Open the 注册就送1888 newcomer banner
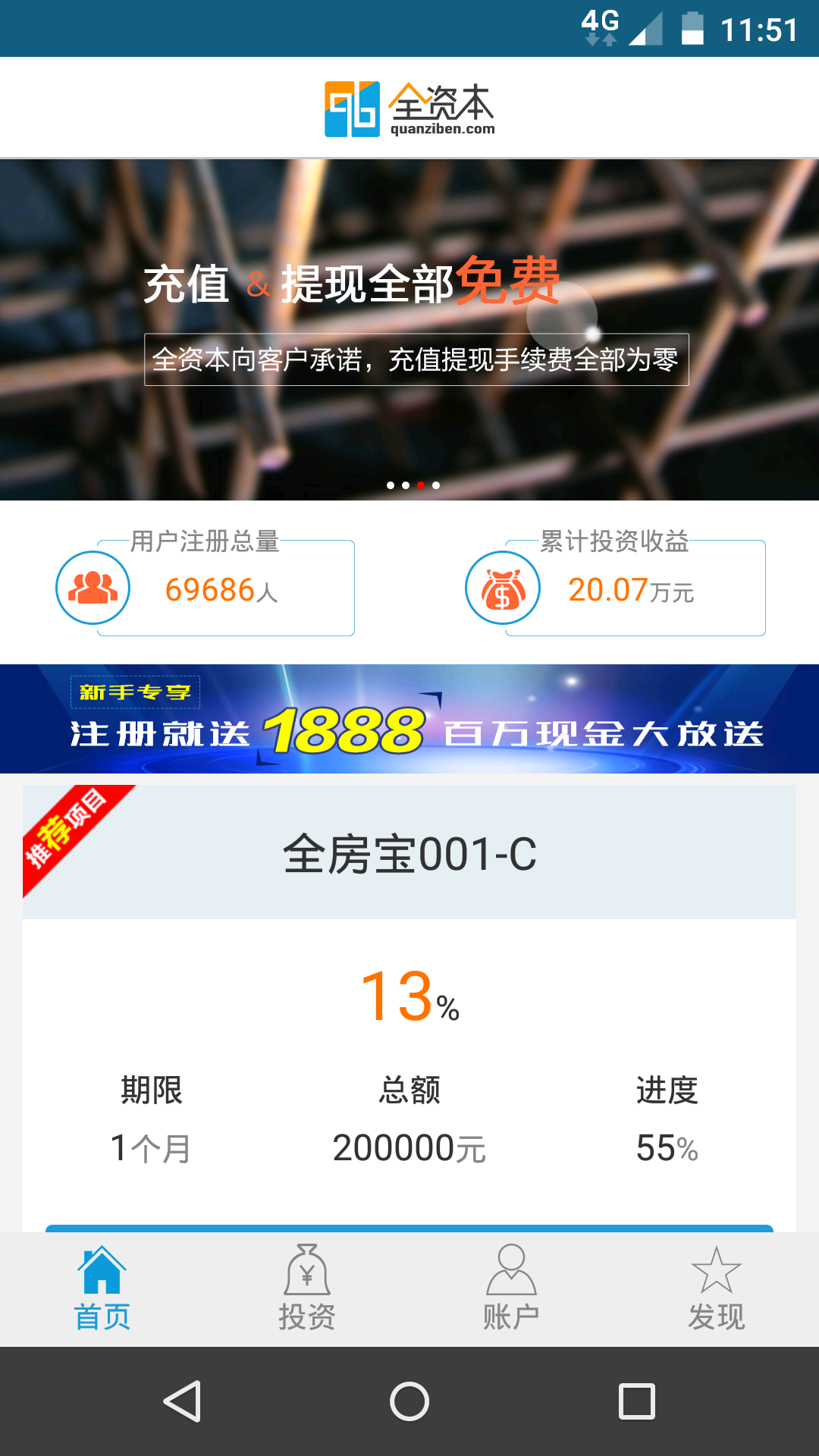819x1456 pixels. [409, 719]
